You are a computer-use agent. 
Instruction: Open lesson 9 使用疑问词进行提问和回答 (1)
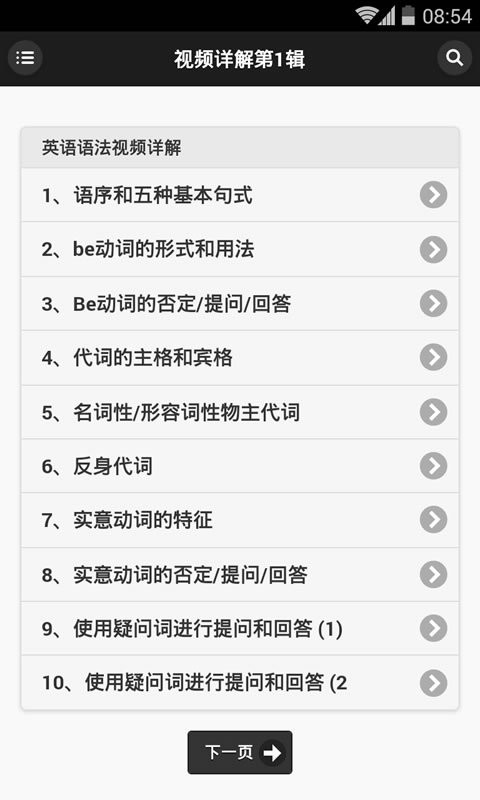[240, 629]
